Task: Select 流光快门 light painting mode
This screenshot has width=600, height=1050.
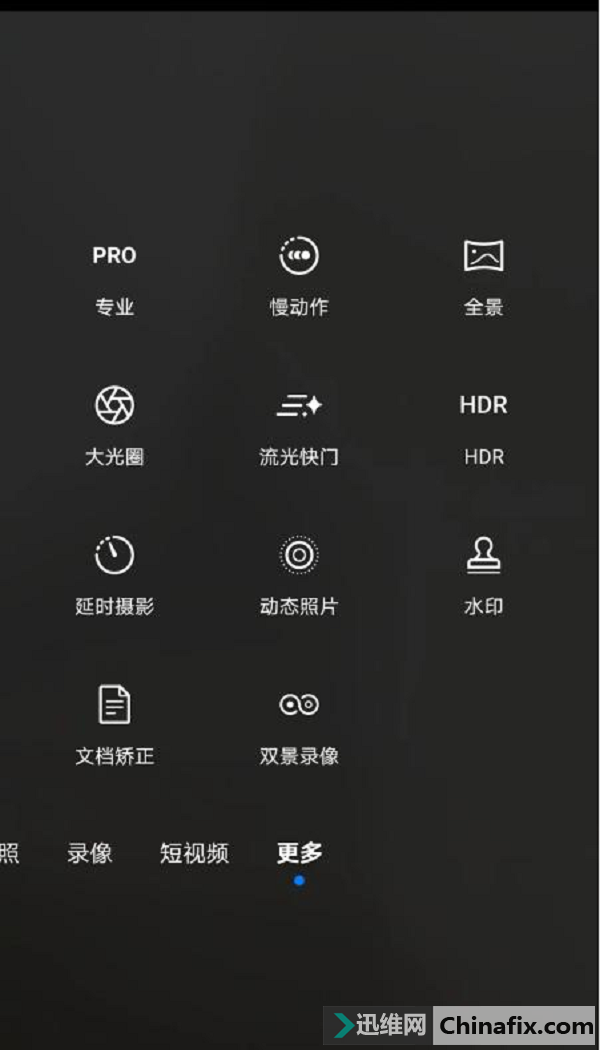Action: pyautogui.click(x=299, y=429)
